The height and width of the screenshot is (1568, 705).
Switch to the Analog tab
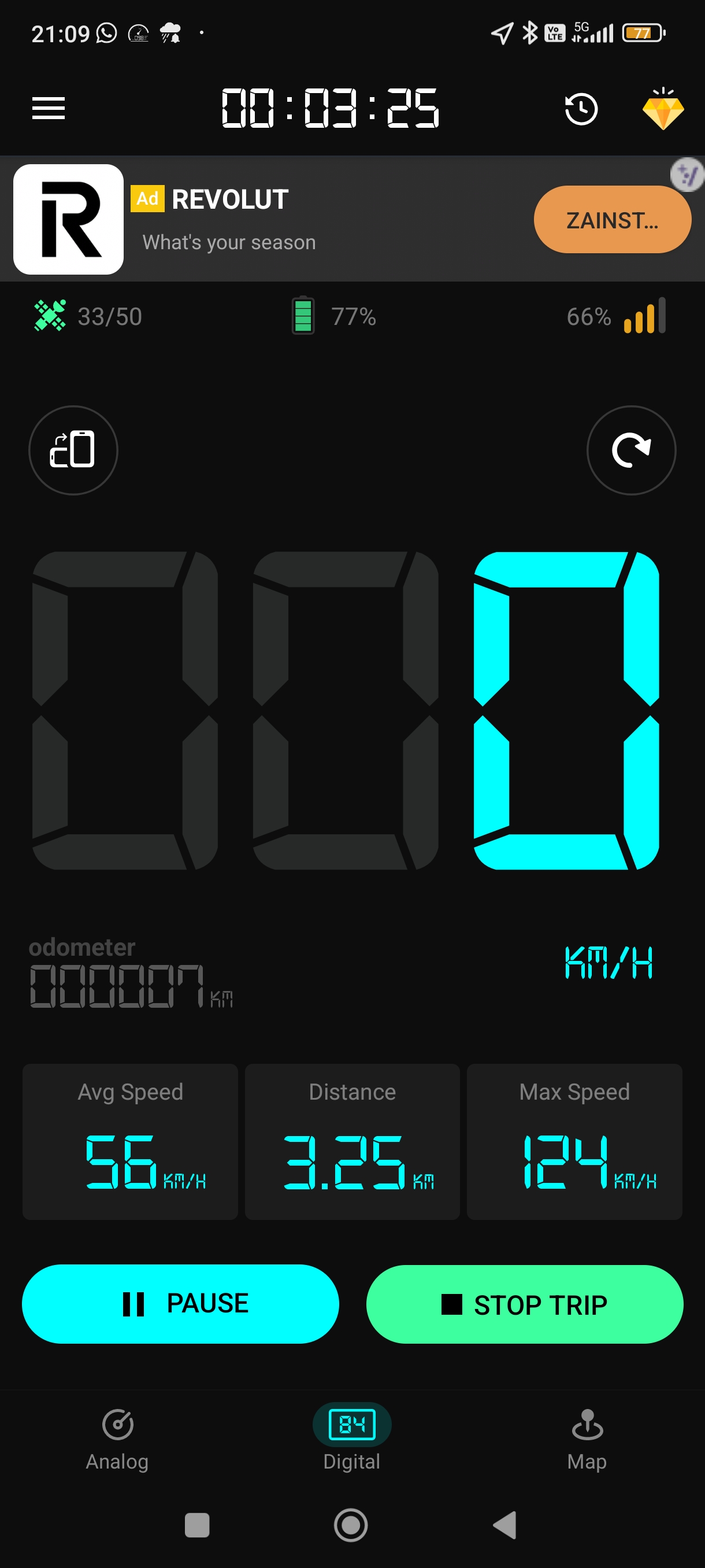click(117, 1439)
